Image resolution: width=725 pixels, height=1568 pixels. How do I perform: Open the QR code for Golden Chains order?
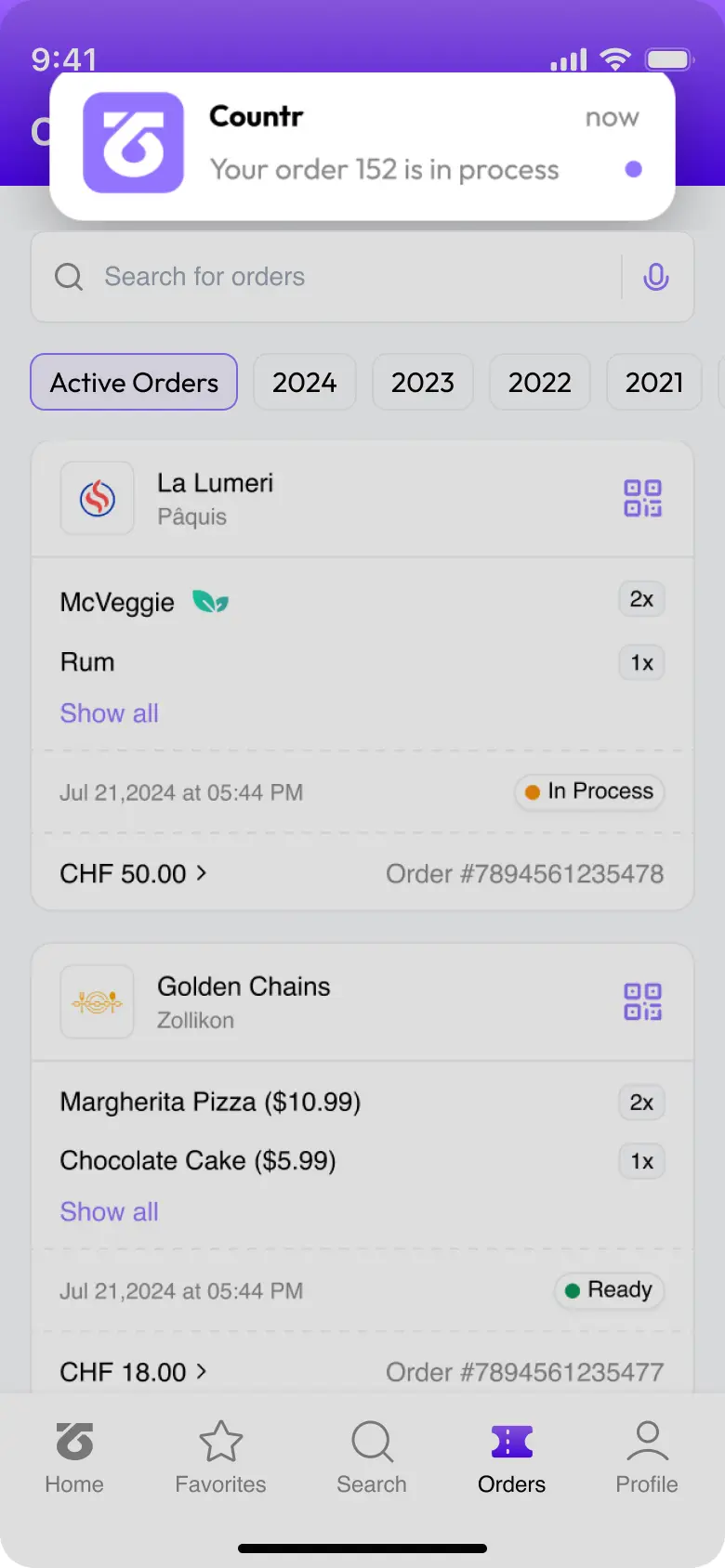[642, 1002]
